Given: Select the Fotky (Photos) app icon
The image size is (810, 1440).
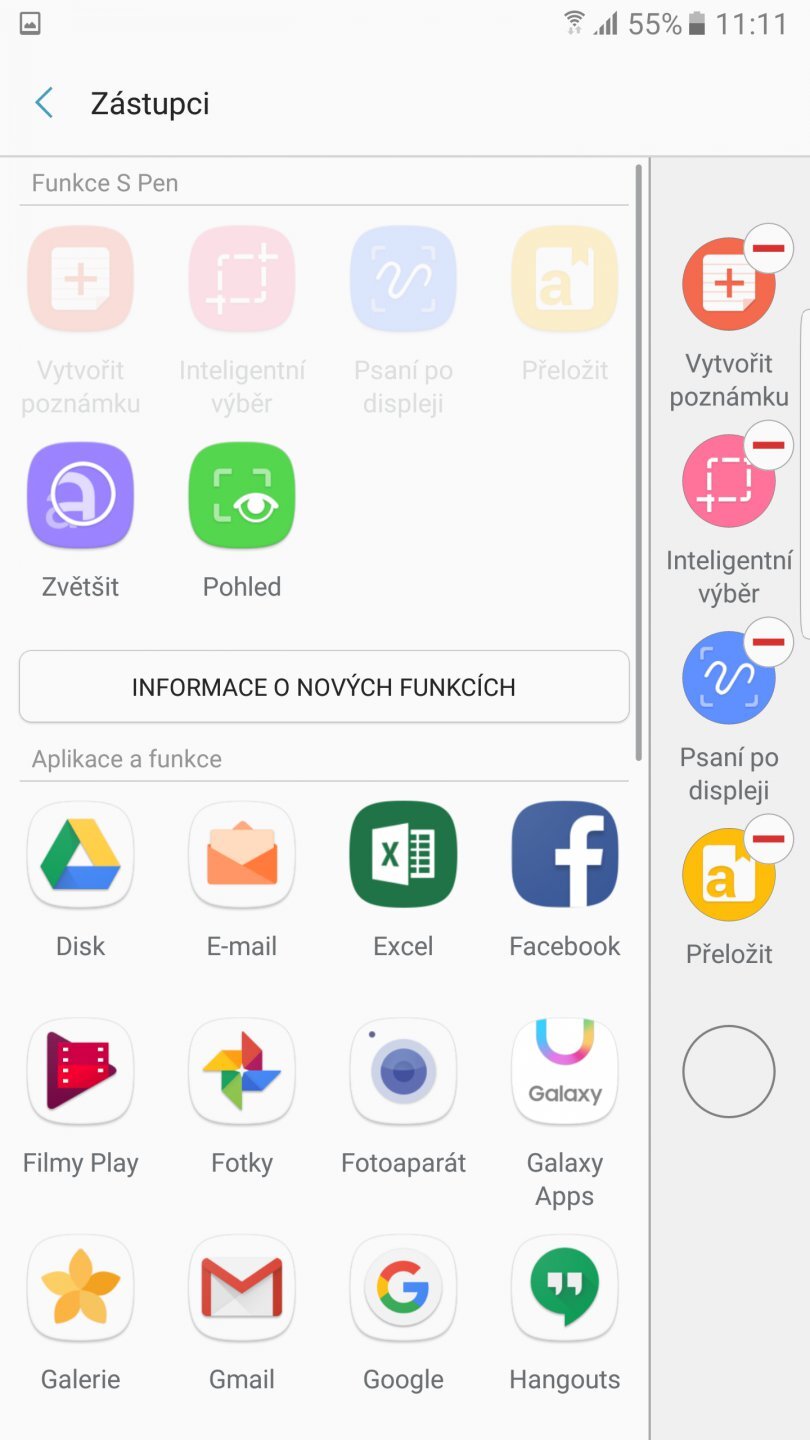Looking at the screenshot, I should [241, 1071].
